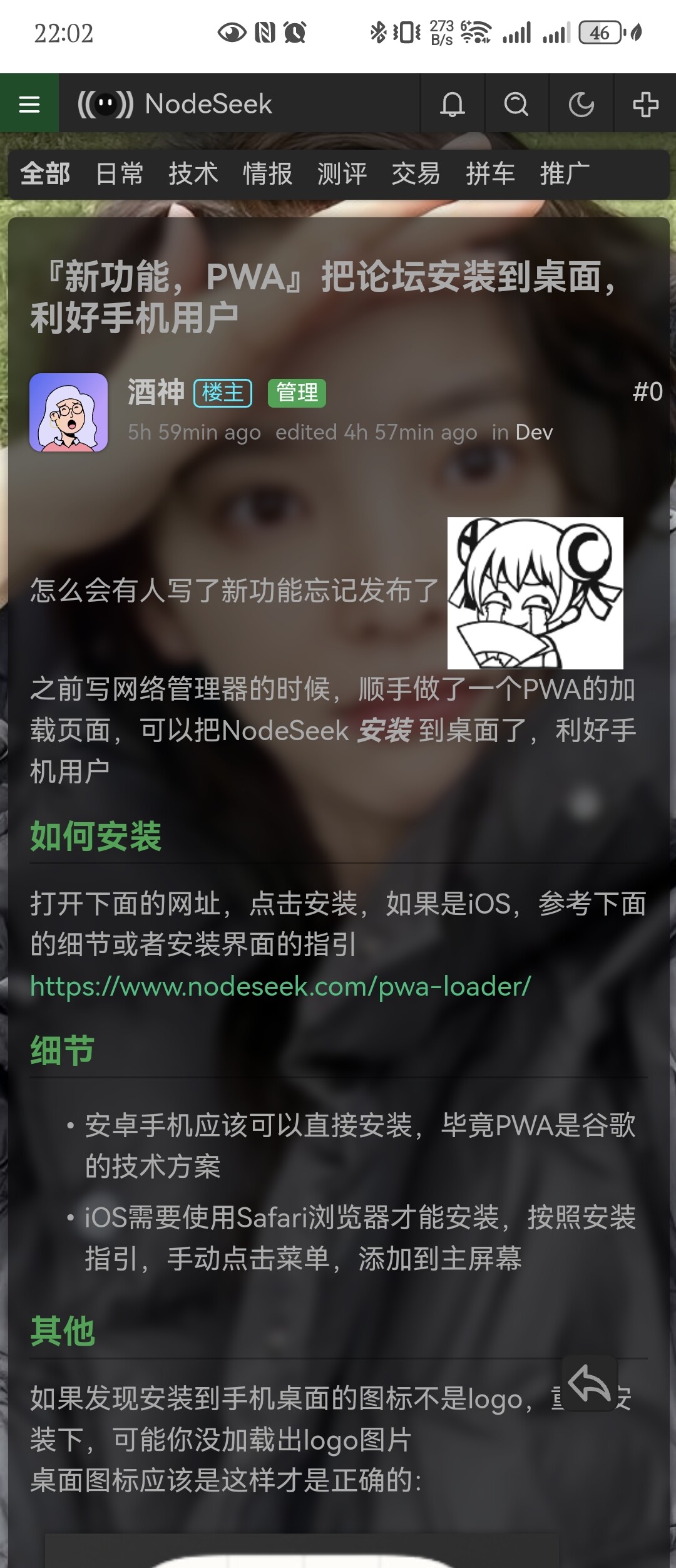Open the 拼车 category tab
The height and width of the screenshot is (1568, 676).
coord(491,173)
